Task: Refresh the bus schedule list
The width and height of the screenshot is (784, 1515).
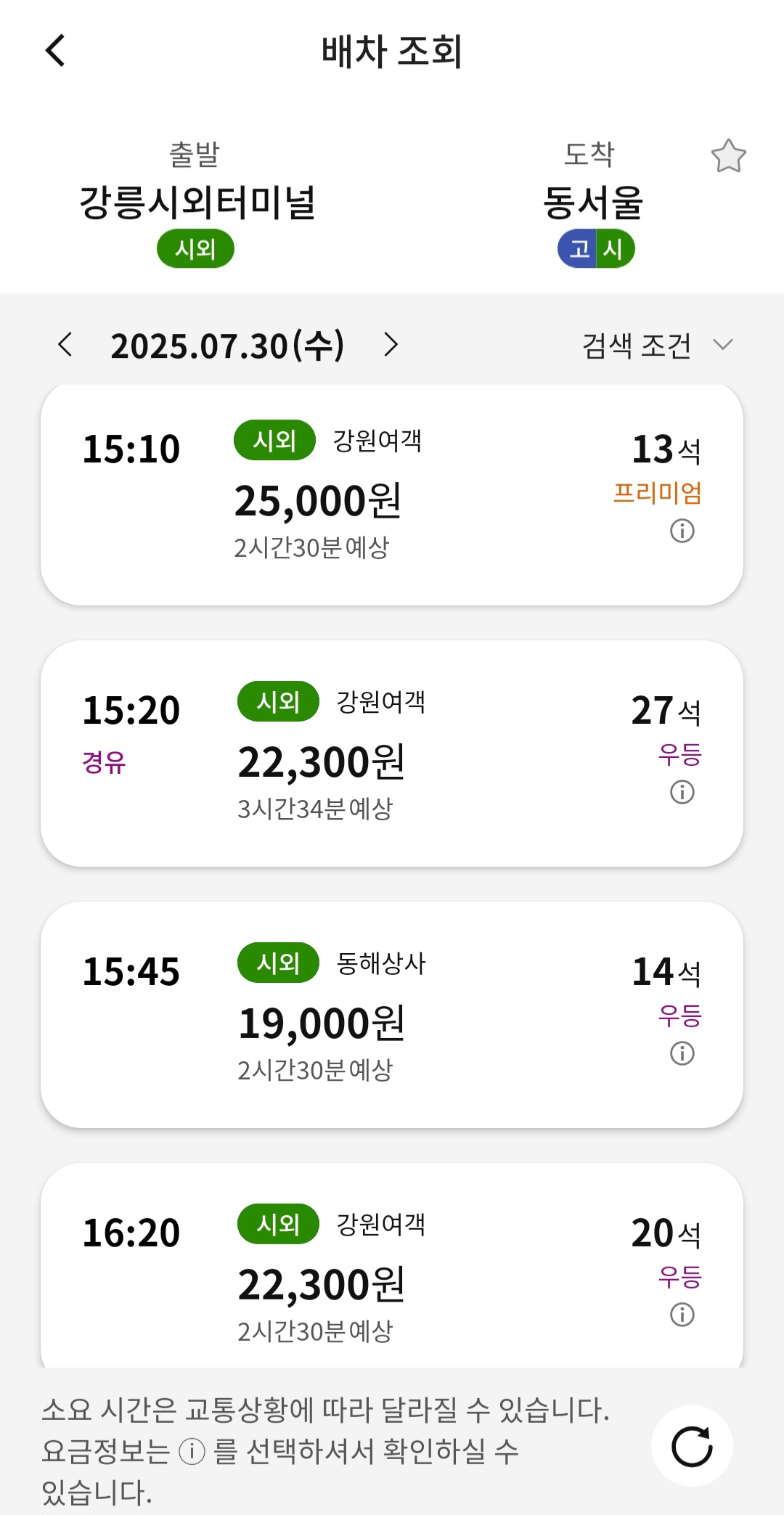Action: pos(692,1445)
